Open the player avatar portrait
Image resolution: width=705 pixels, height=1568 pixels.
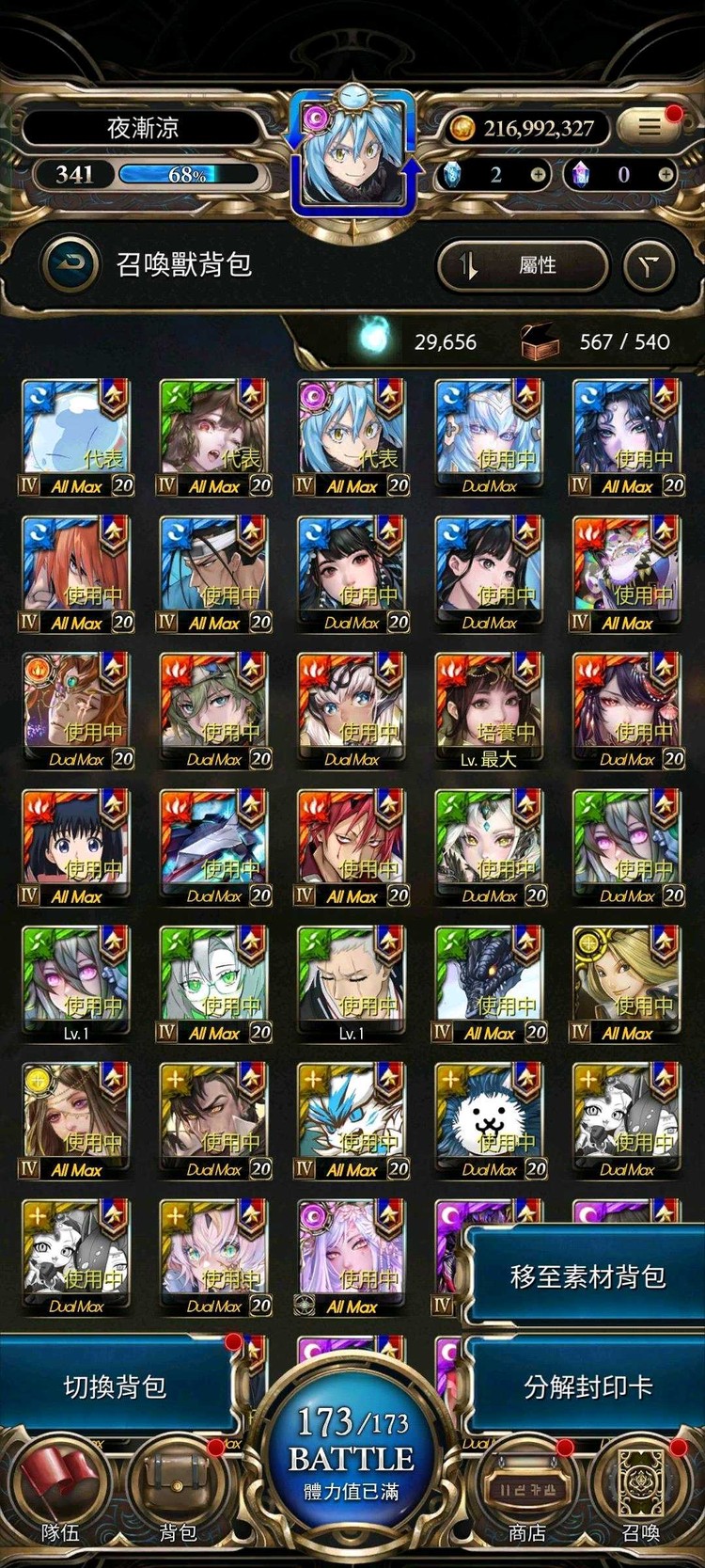pyautogui.click(x=352, y=153)
